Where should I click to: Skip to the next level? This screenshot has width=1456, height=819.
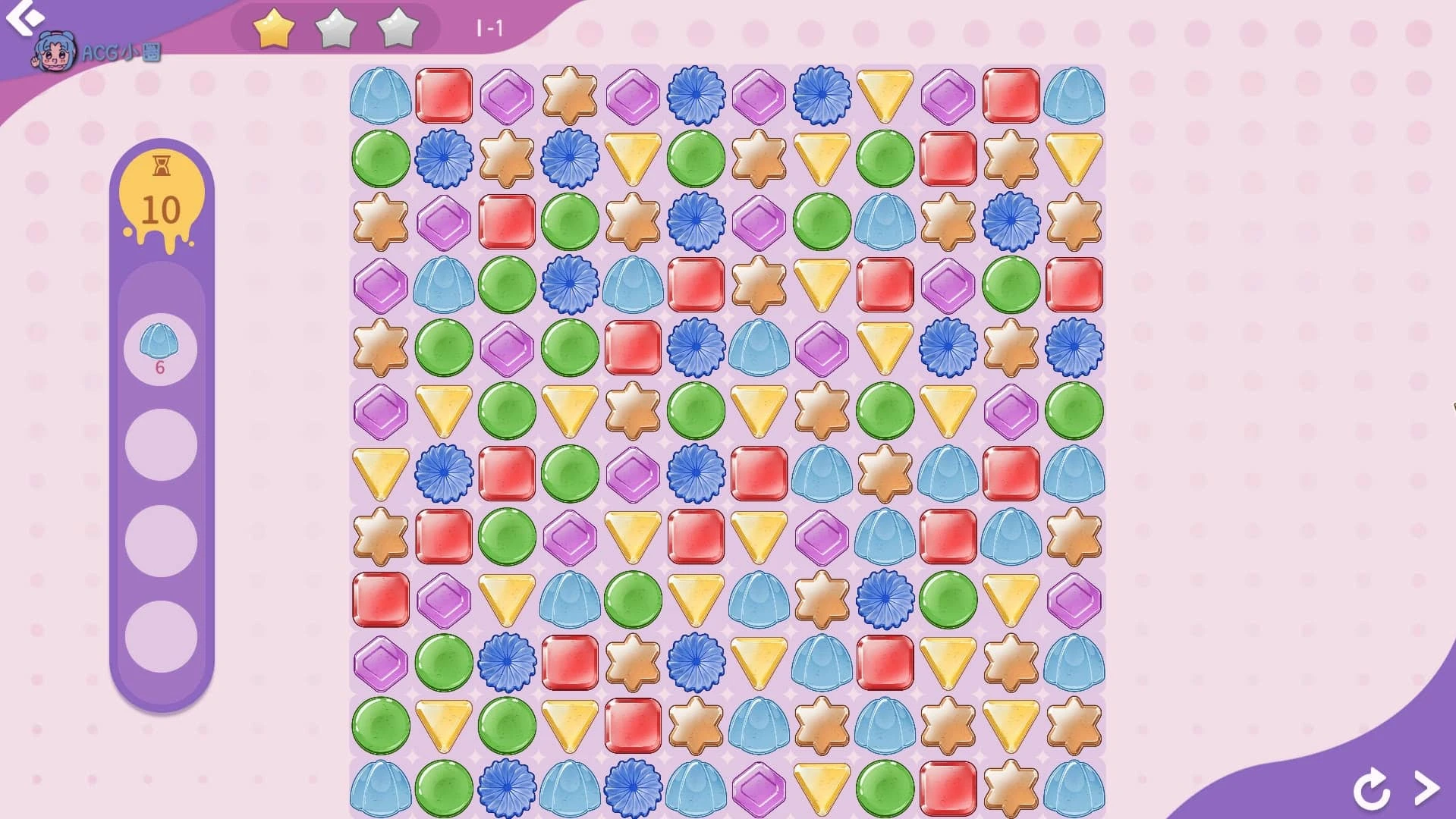click(1427, 789)
